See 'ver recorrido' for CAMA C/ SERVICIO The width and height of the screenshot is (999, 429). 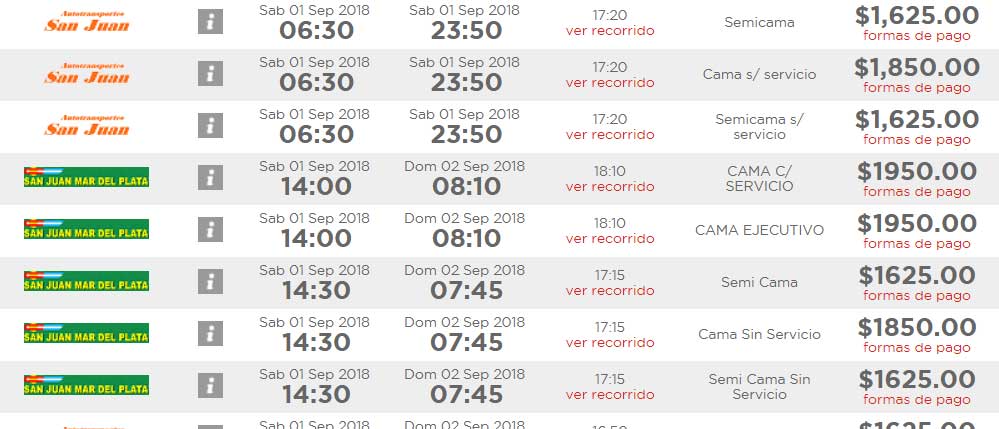pos(610,187)
